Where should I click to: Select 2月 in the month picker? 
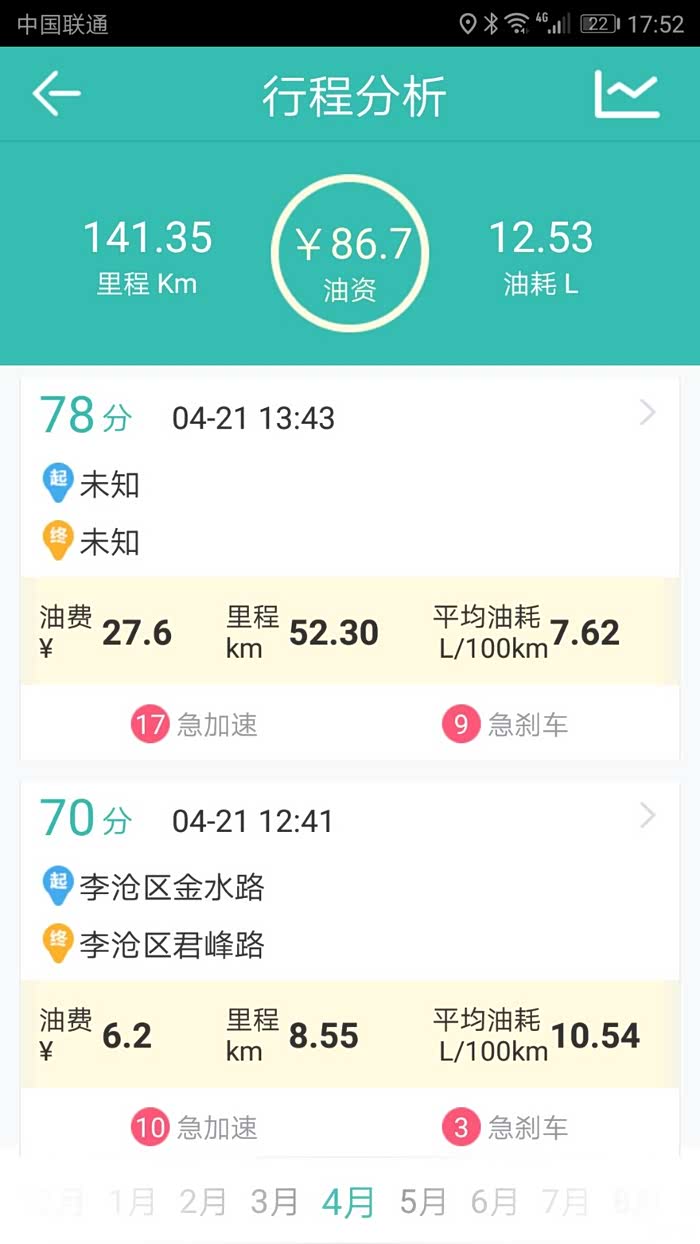point(203,1201)
